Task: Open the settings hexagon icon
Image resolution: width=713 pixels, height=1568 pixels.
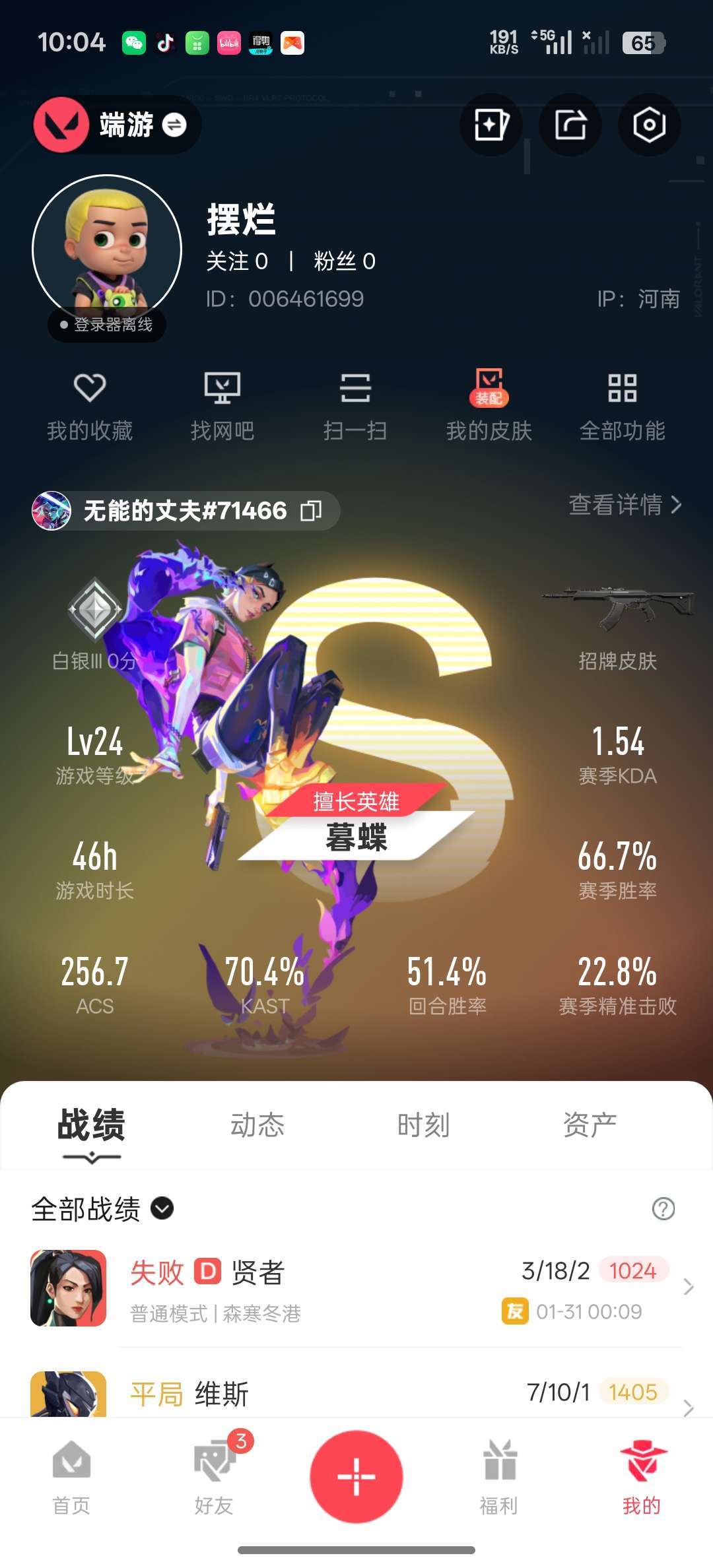Action: [648, 125]
